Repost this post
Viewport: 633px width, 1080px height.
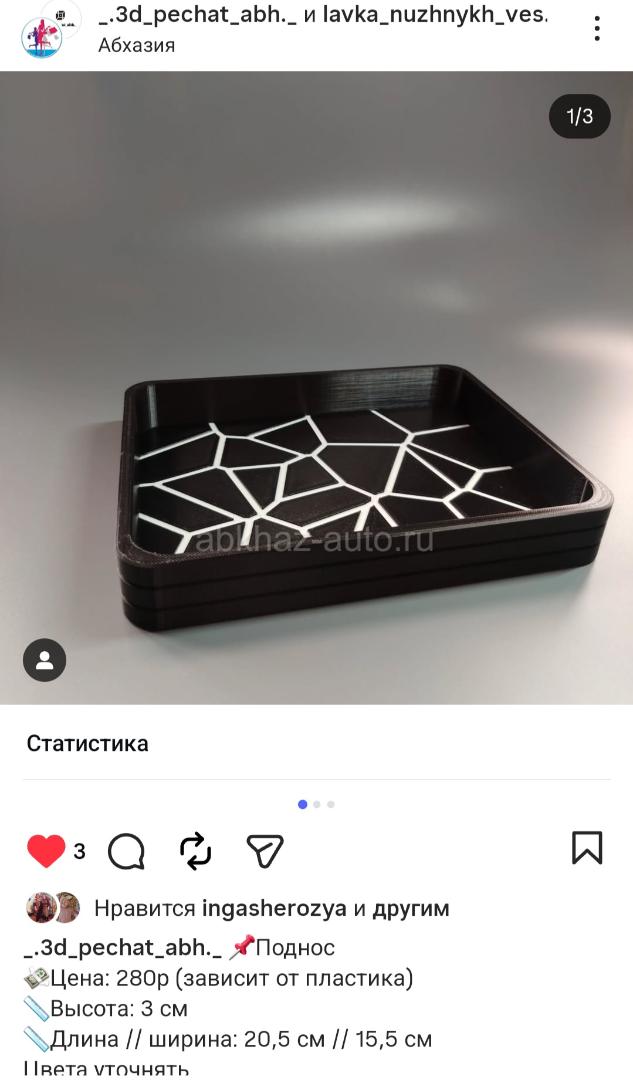[195, 851]
